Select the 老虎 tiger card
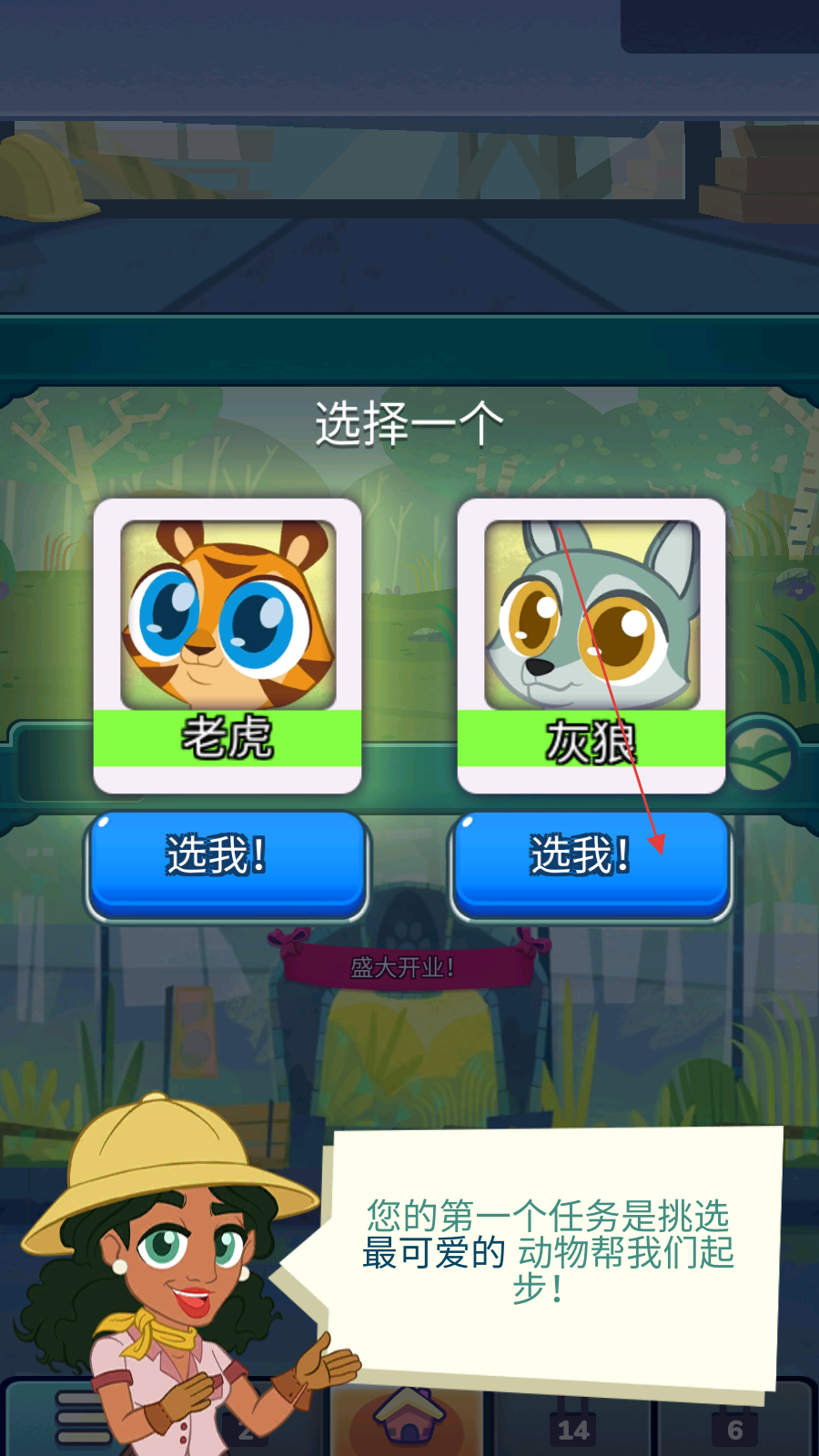Screen dimensions: 819x1456 click(227, 646)
